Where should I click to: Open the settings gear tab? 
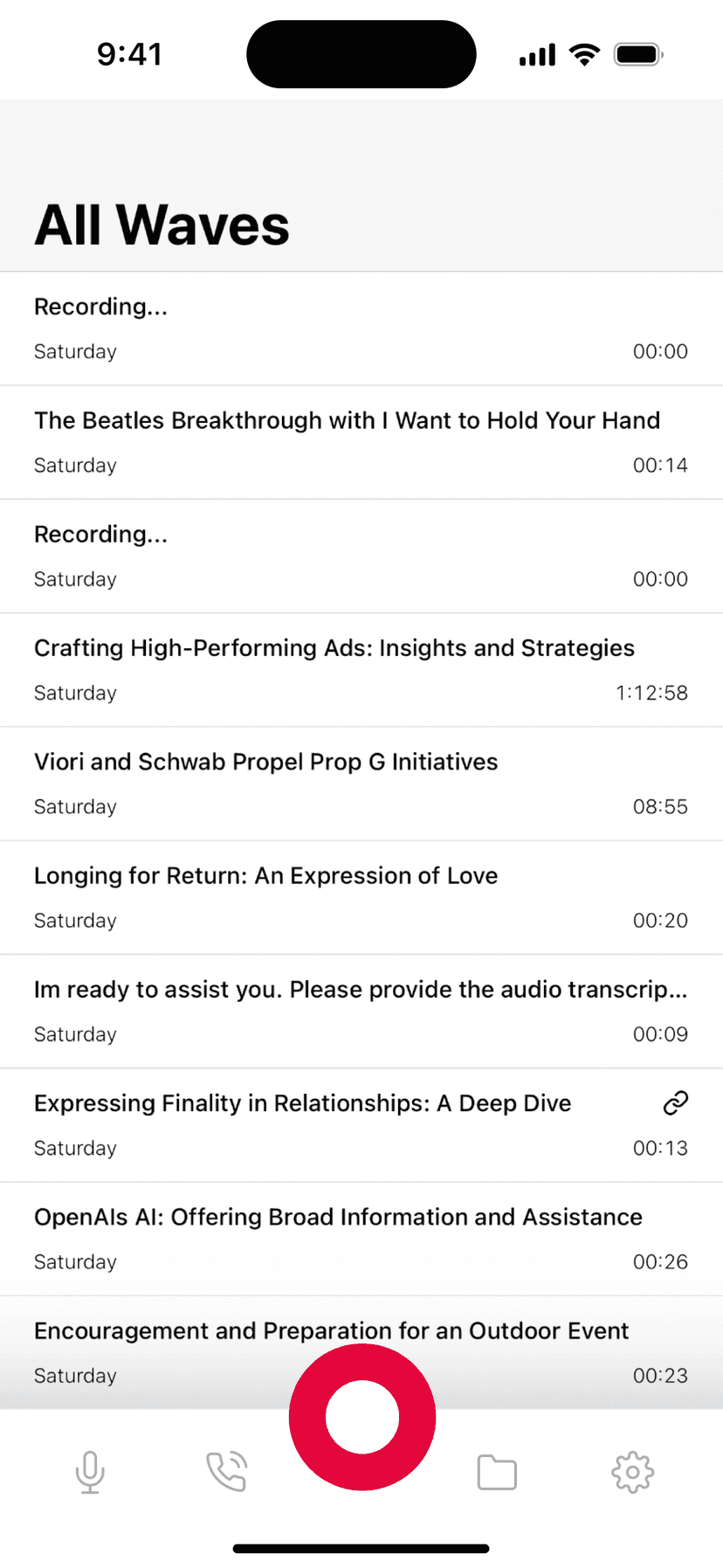pyautogui.click(x=632, y=1472)
